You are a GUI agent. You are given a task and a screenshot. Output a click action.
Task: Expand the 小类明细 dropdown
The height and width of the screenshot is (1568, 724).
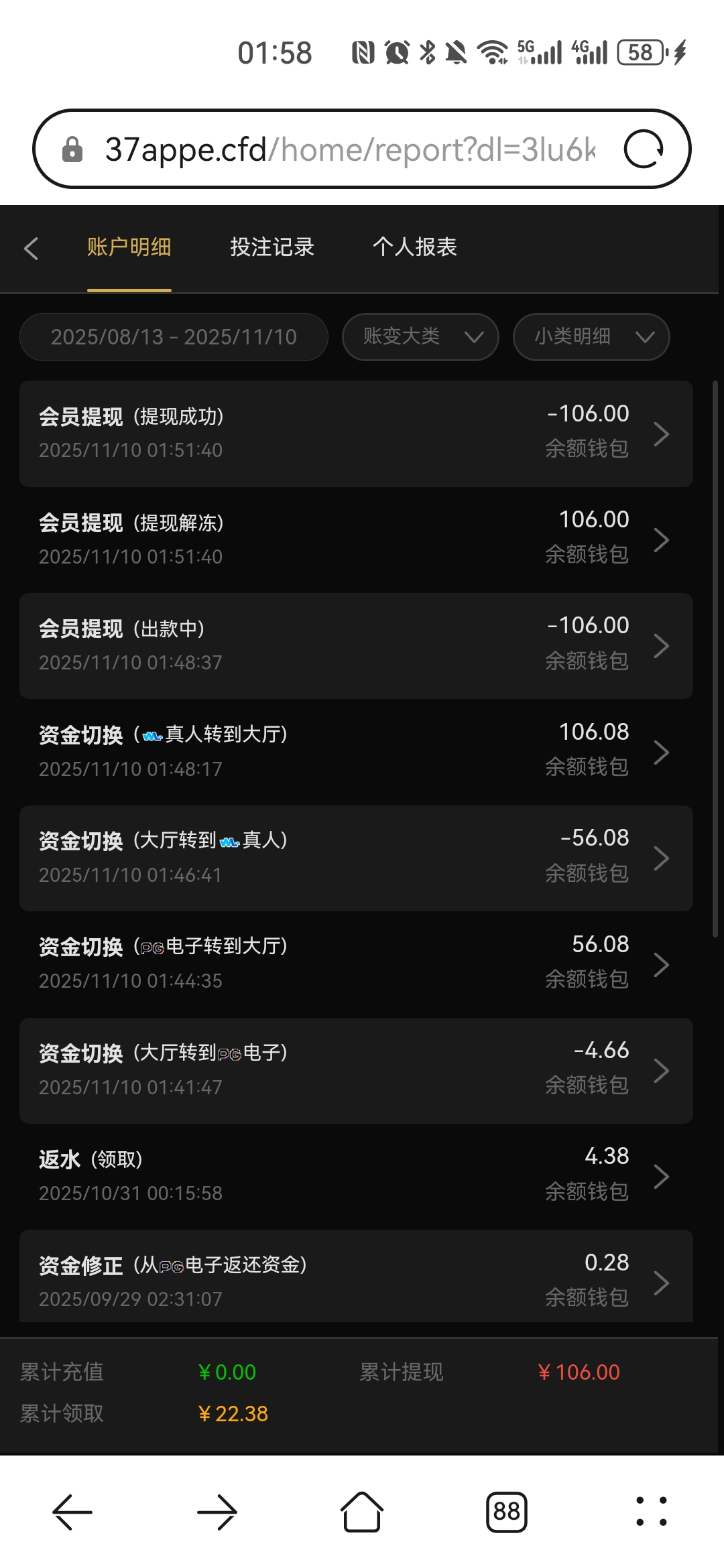click(x=591, y=337)
